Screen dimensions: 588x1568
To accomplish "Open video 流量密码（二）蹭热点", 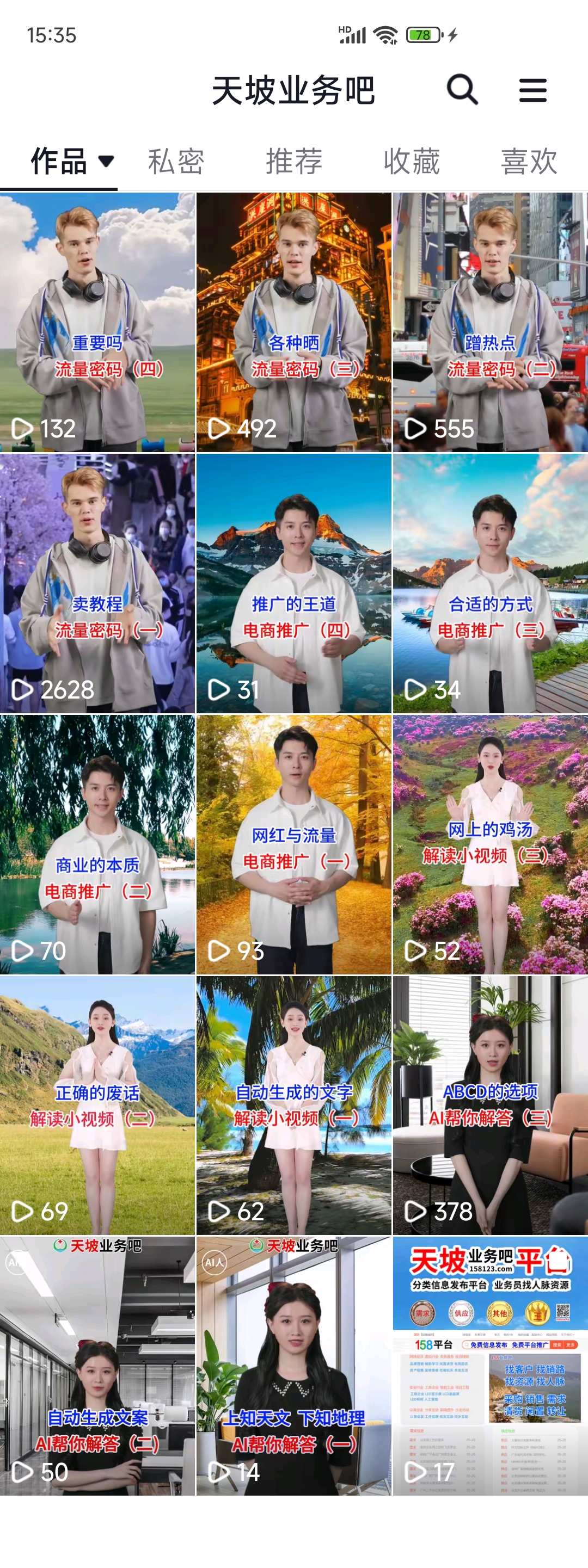I will tap(490, 322).
